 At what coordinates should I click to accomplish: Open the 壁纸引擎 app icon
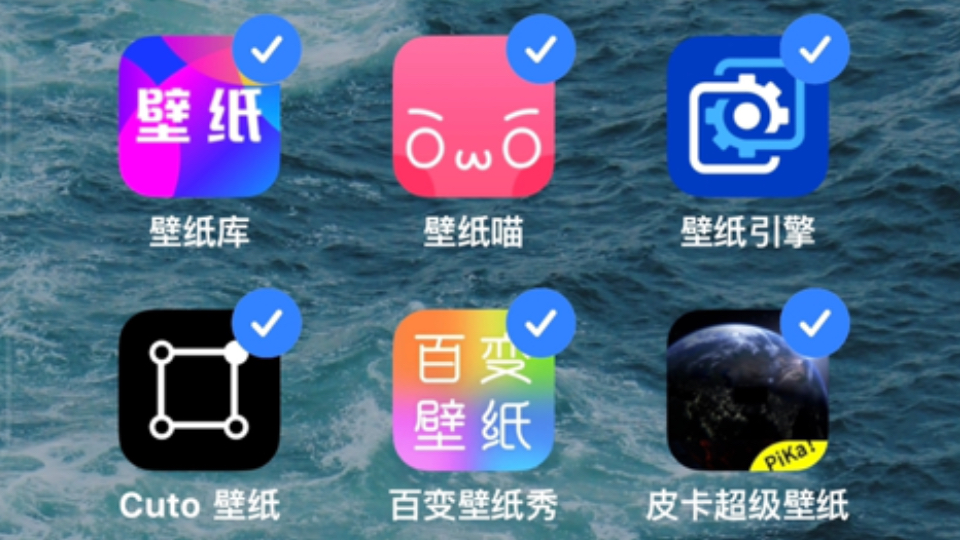(x=747, y=118)
